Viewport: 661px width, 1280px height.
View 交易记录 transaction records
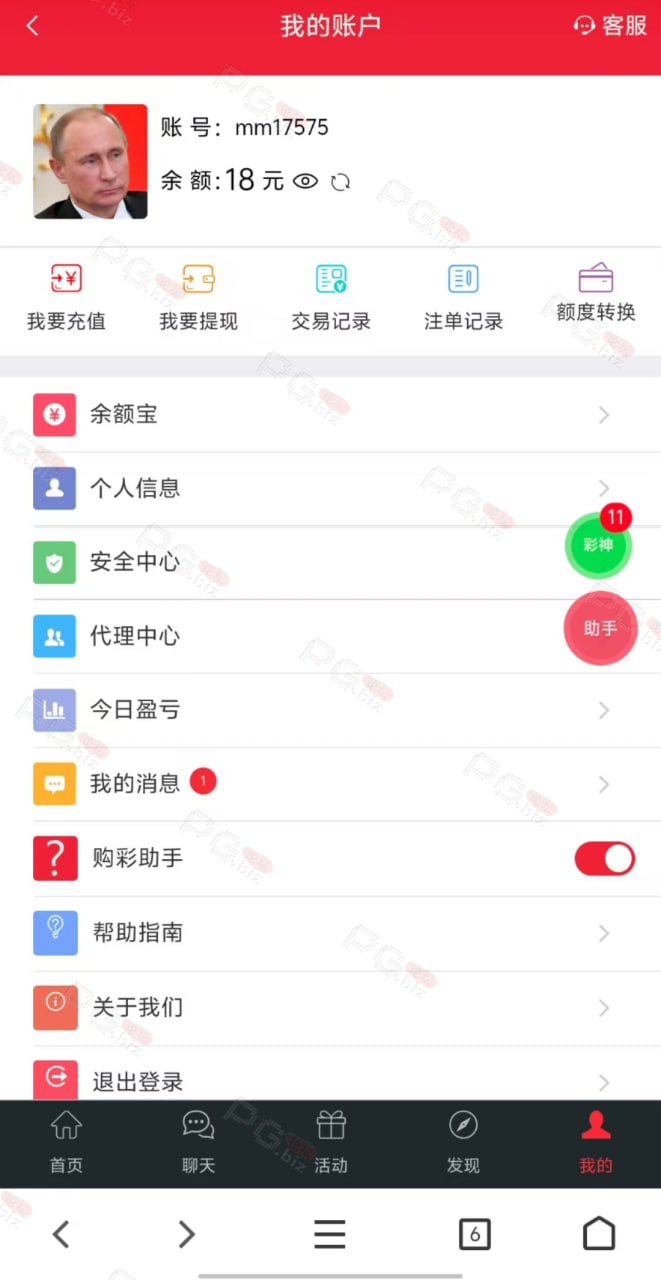click(331, 298)
